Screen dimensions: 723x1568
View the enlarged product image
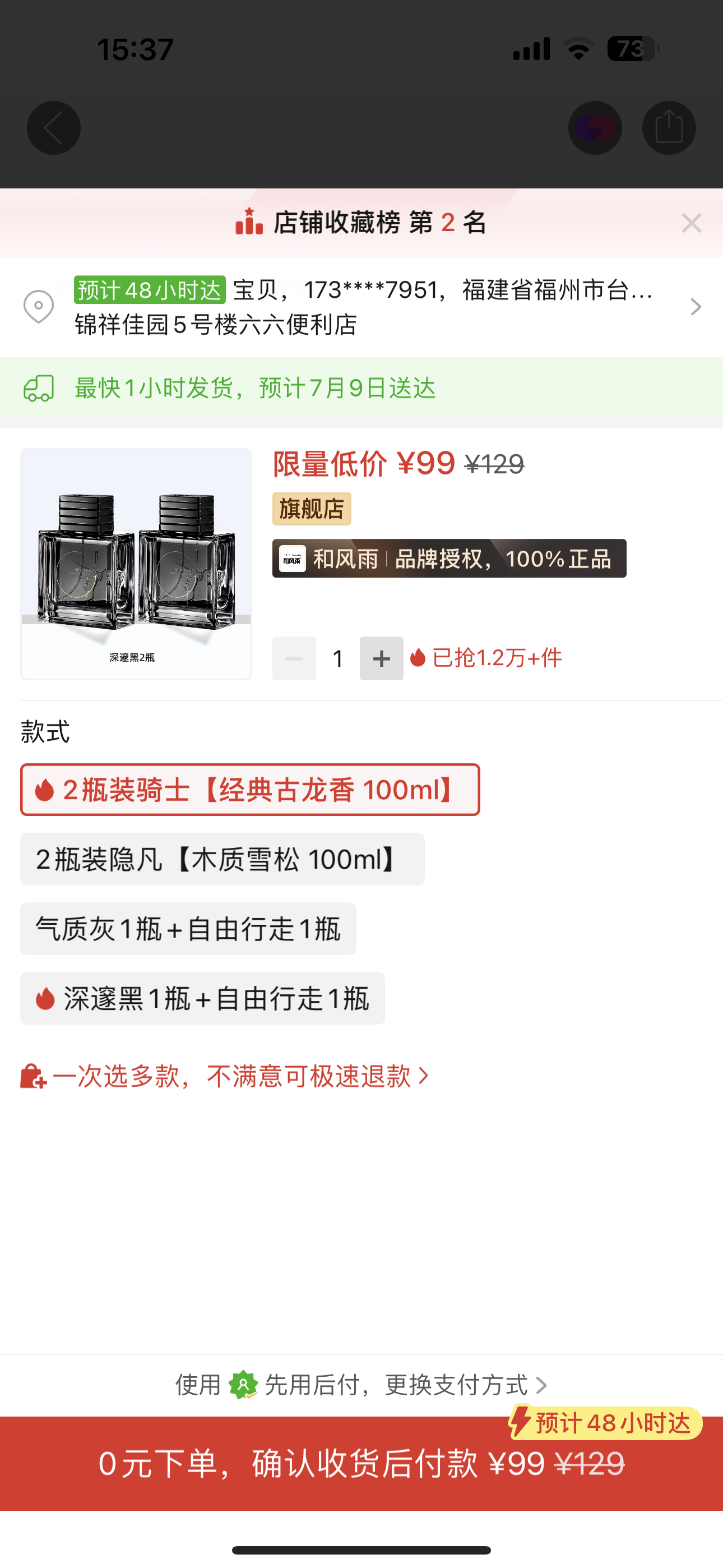136,564
